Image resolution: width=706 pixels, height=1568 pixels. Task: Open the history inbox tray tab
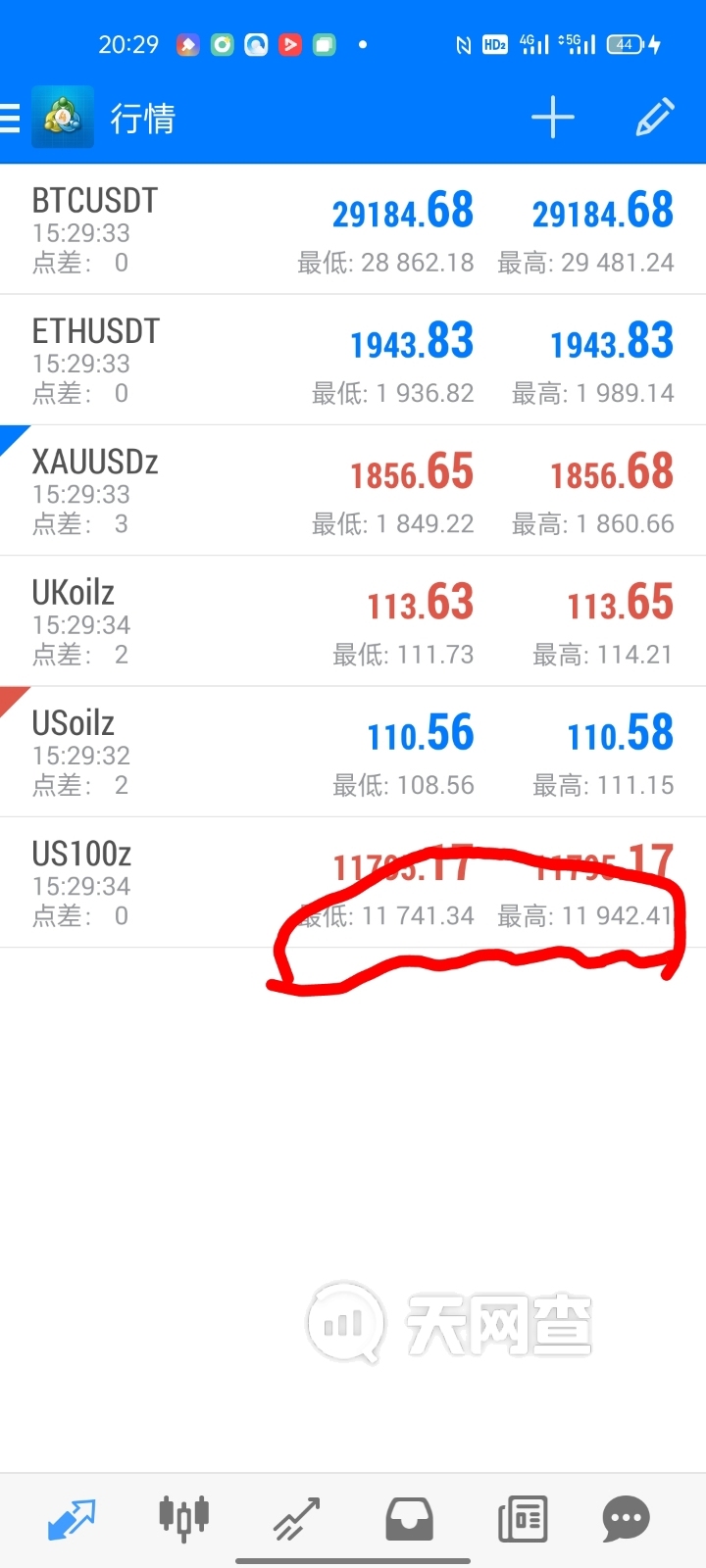pos(410,1520)
